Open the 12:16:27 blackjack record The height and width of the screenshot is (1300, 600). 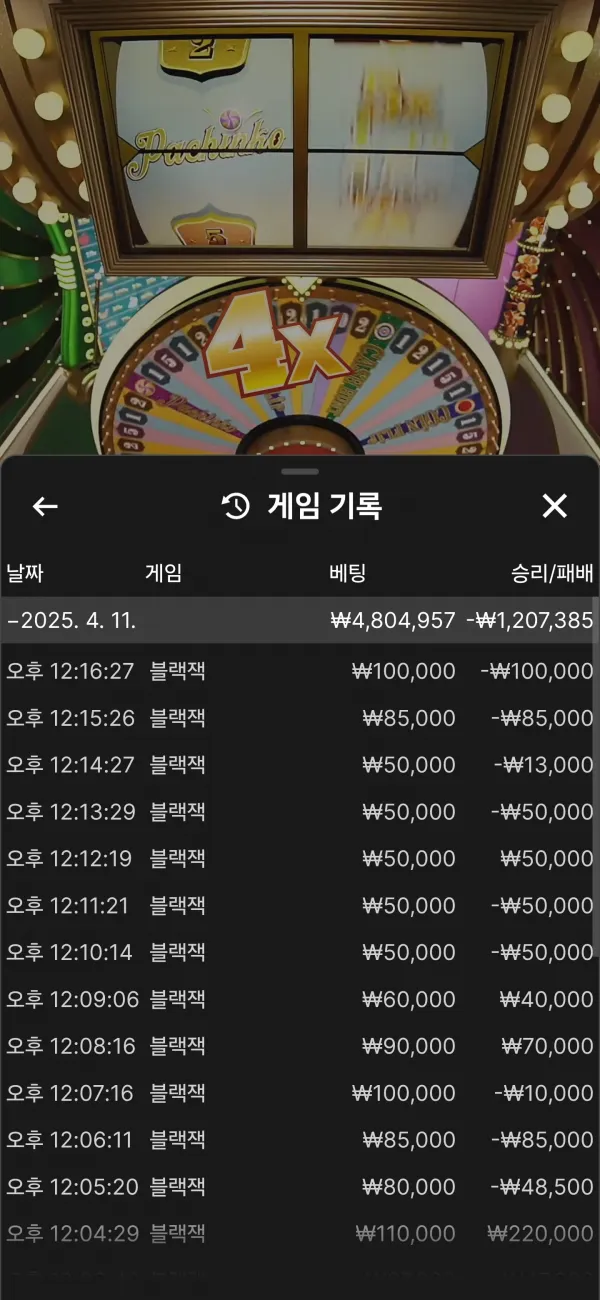[x=300, y=671]
